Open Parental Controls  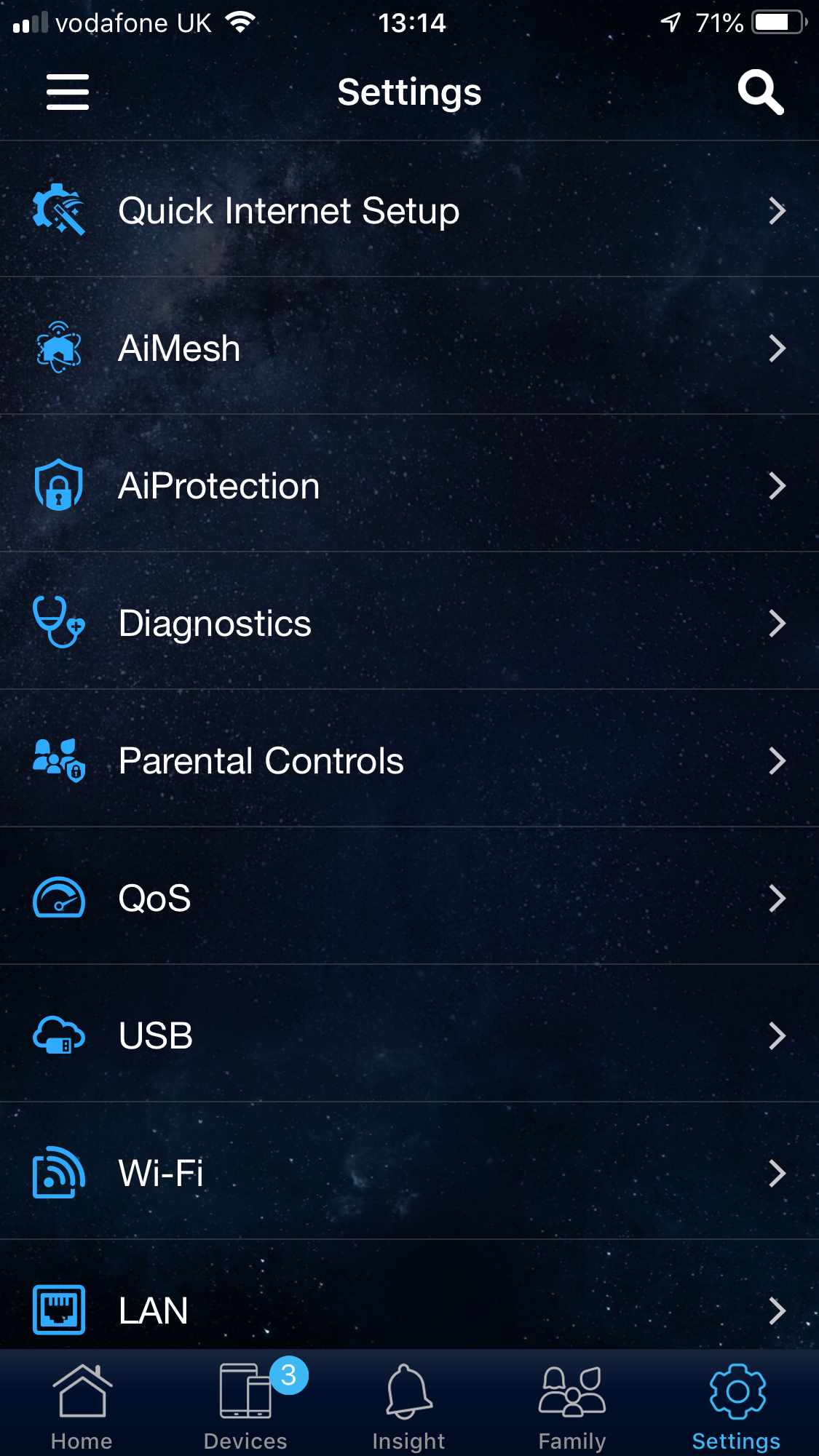(409, 760)
